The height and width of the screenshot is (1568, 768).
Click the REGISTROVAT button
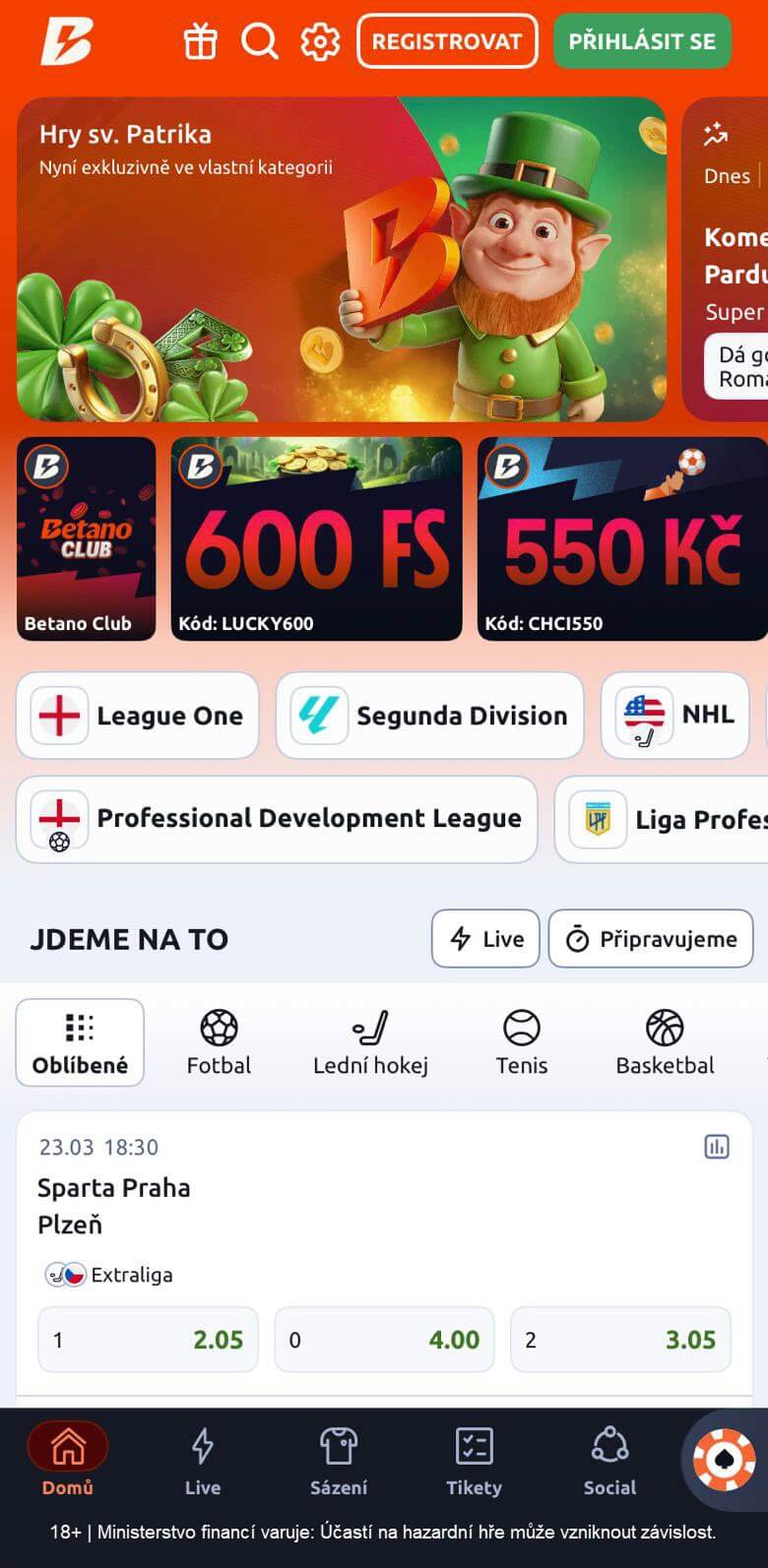[446, 41]
